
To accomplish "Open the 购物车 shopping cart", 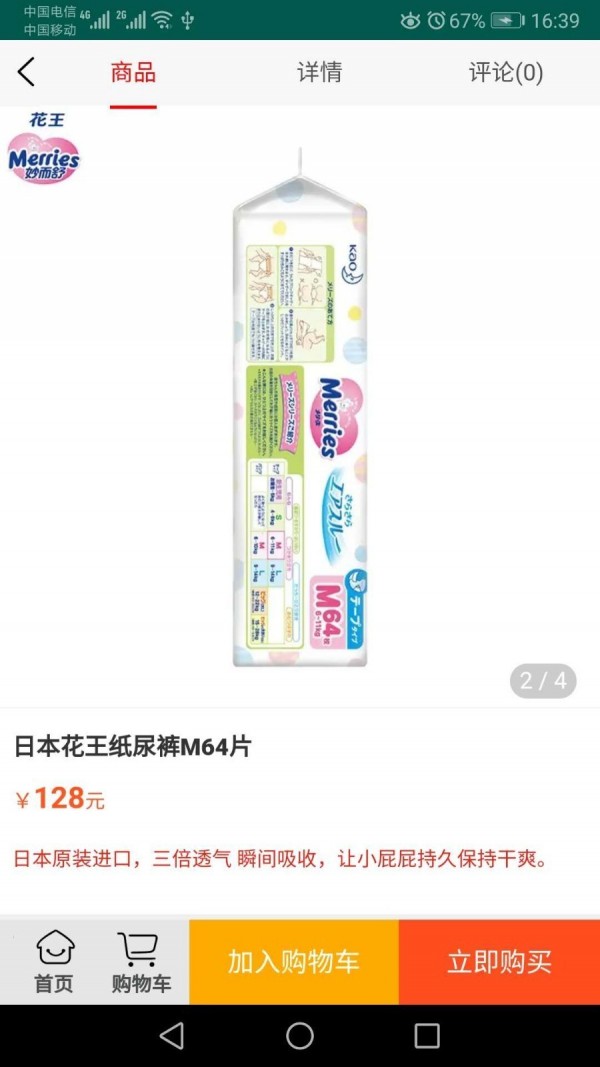I will [140, 961].
